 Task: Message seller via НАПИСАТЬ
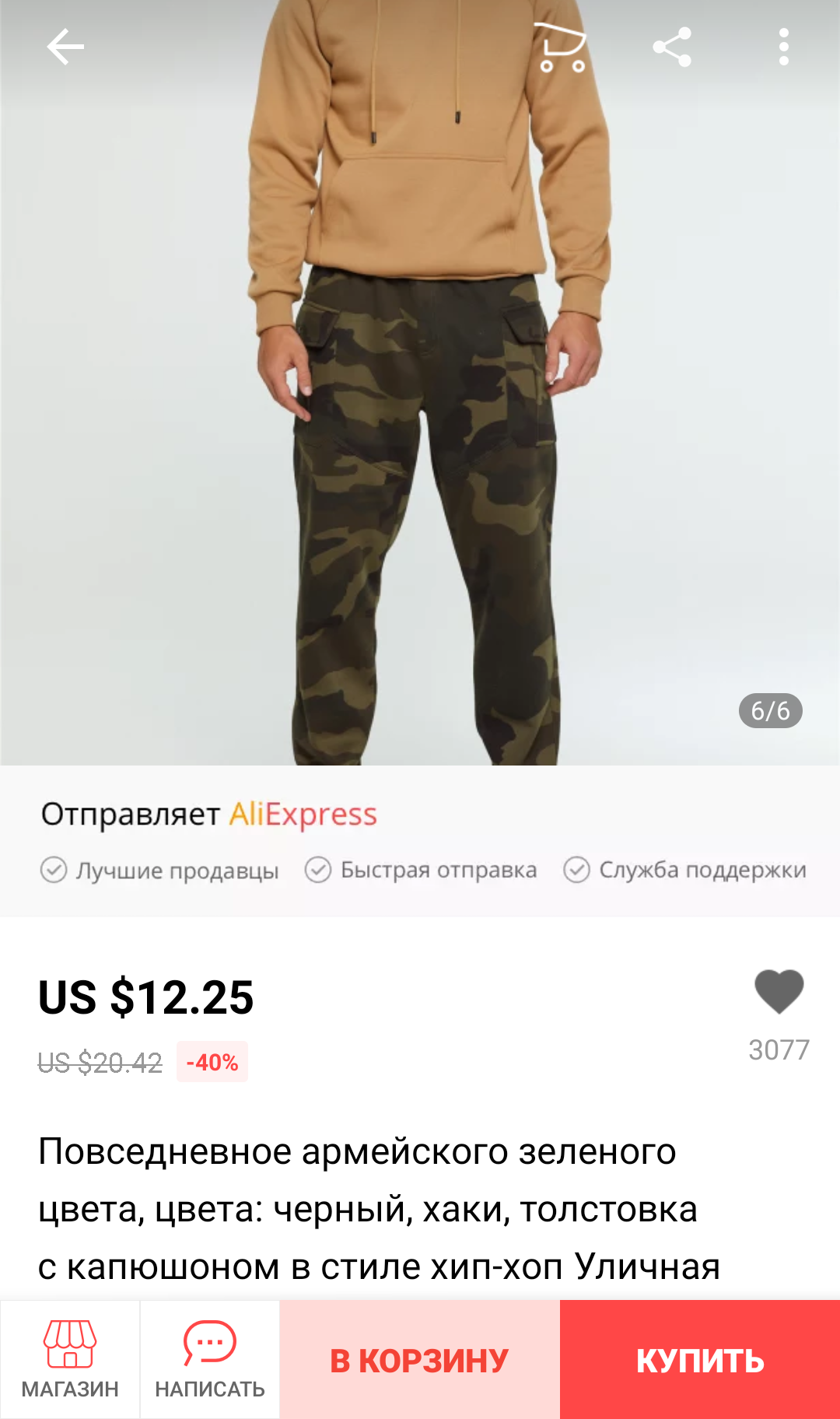click(210, 1359)
